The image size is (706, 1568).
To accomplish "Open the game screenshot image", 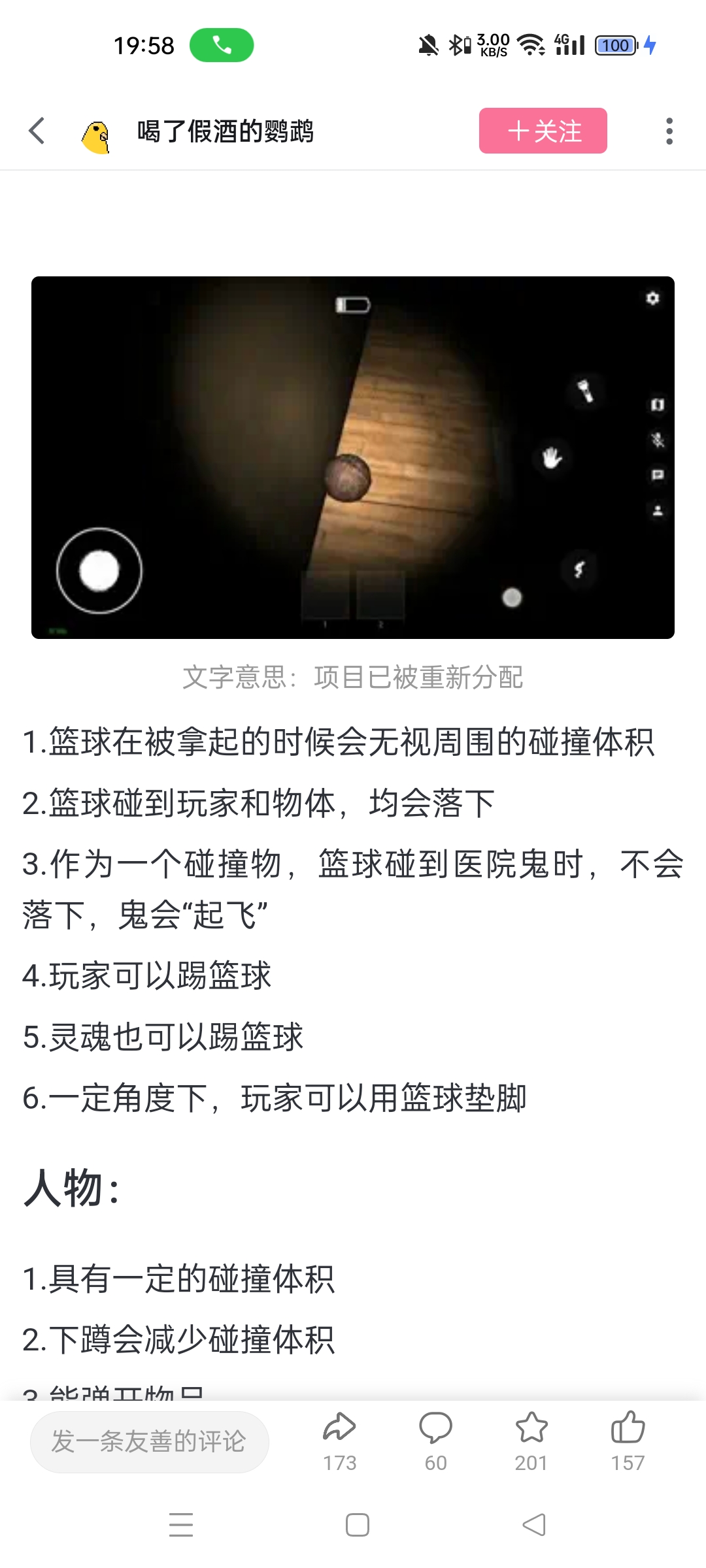I will 353,457.
